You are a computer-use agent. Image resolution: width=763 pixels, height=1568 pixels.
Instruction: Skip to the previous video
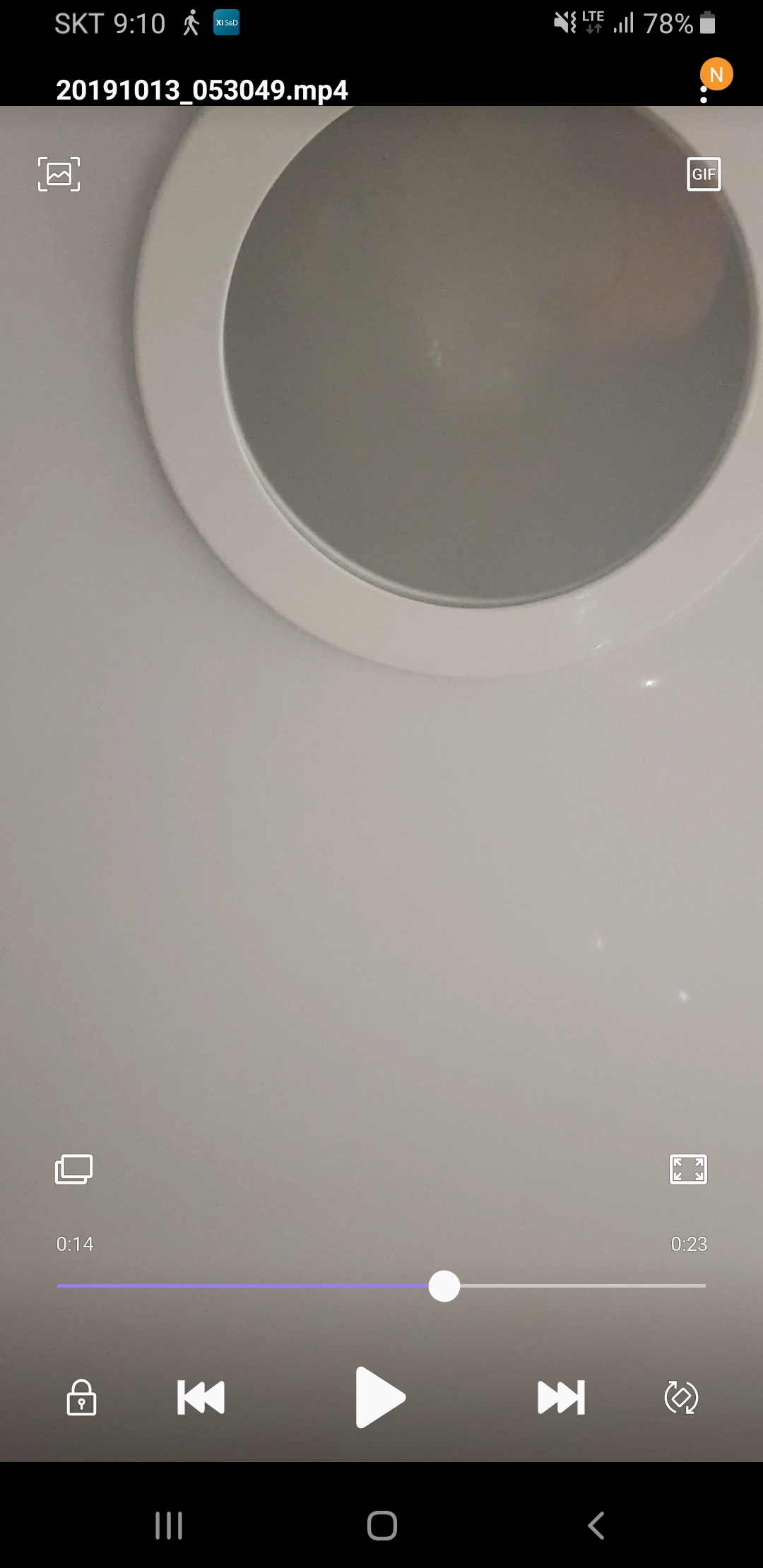pos(201,1397)
